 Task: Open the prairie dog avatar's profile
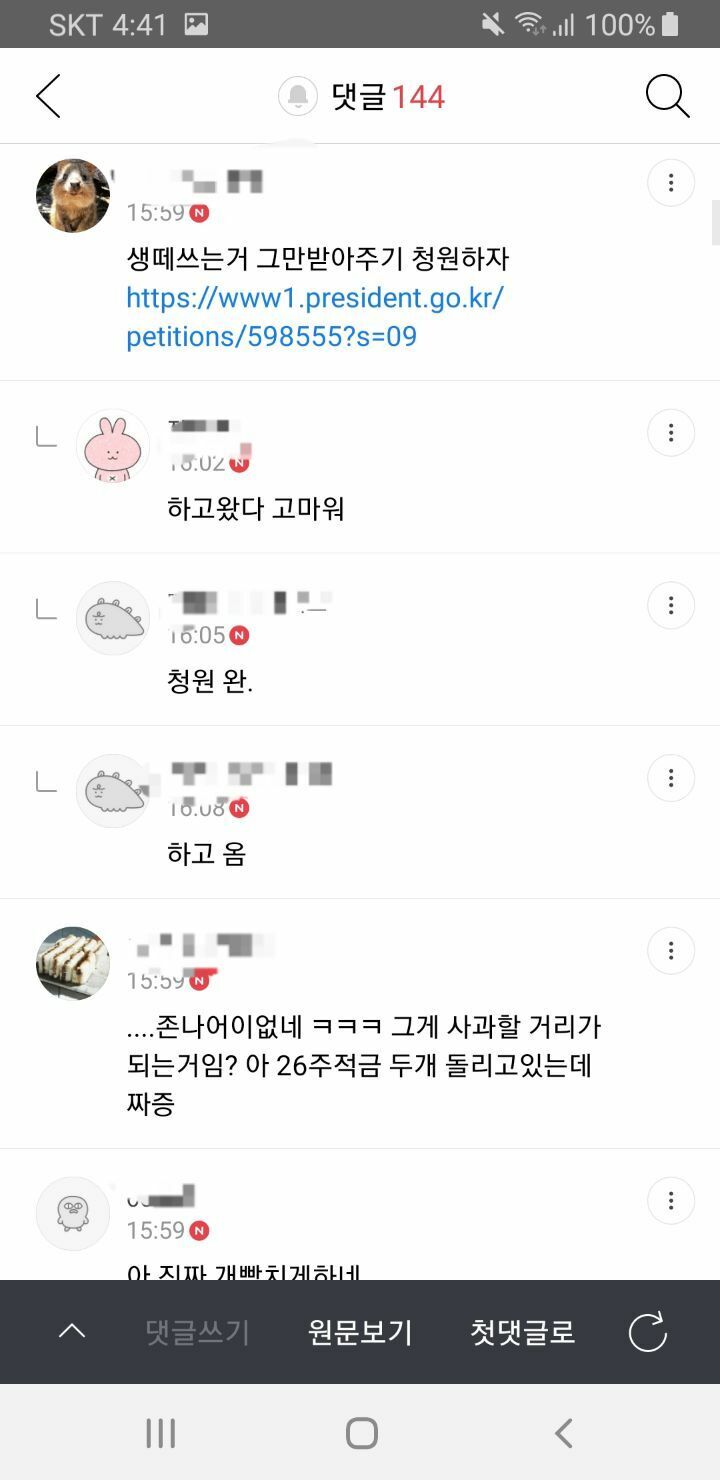point(73,196)
